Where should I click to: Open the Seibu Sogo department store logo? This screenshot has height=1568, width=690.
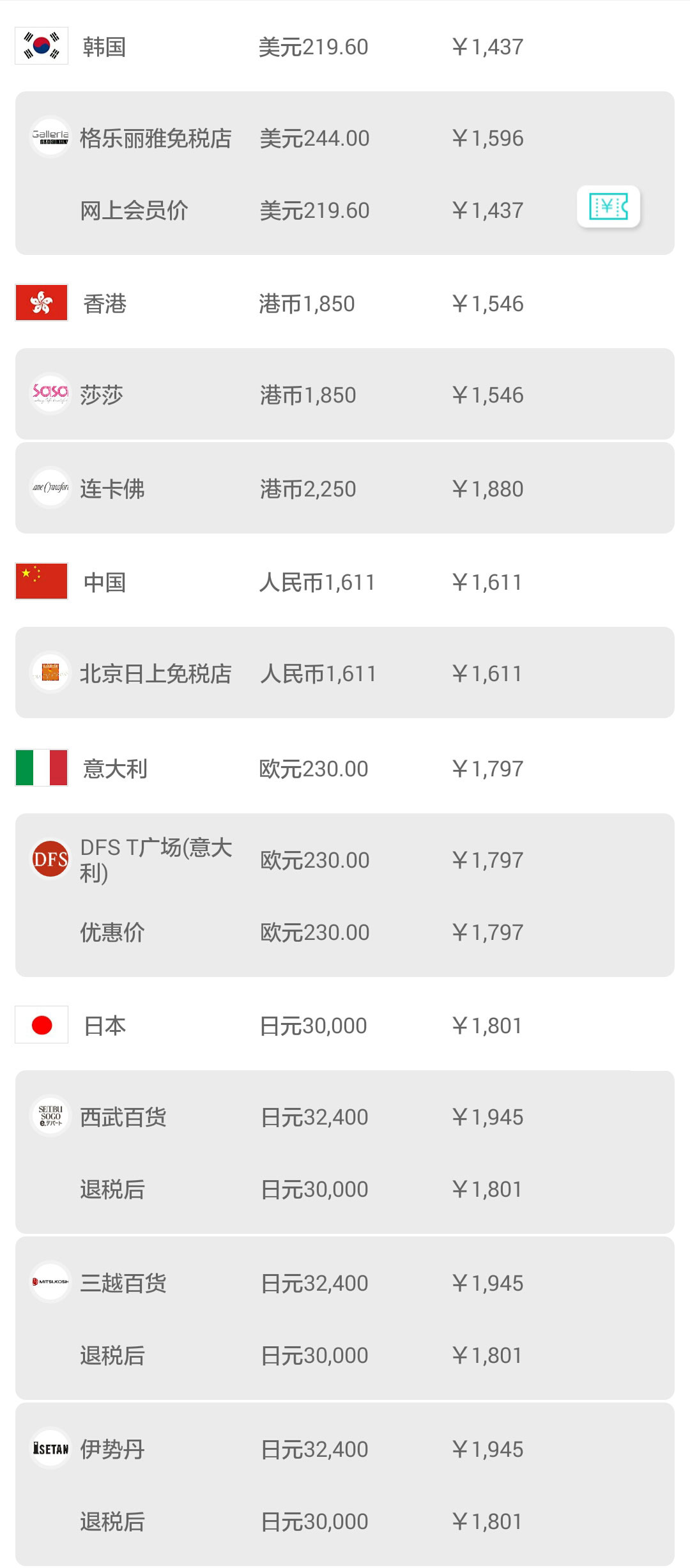(x=50, y=1116)
